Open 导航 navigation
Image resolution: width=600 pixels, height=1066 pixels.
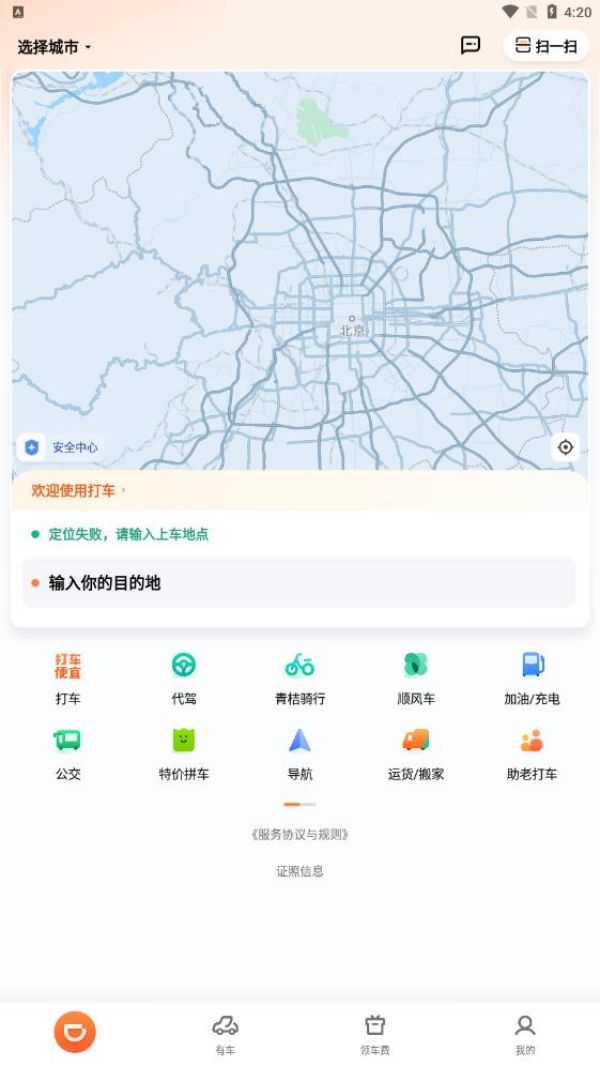point(300,752)
